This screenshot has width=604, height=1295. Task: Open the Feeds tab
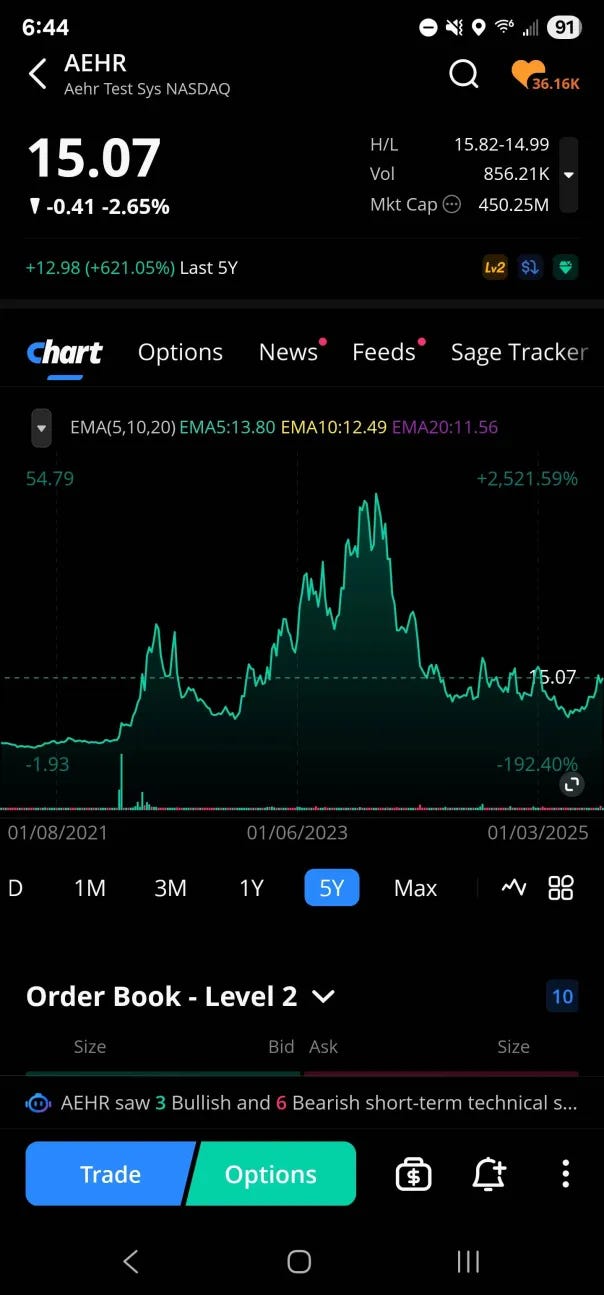383,352
